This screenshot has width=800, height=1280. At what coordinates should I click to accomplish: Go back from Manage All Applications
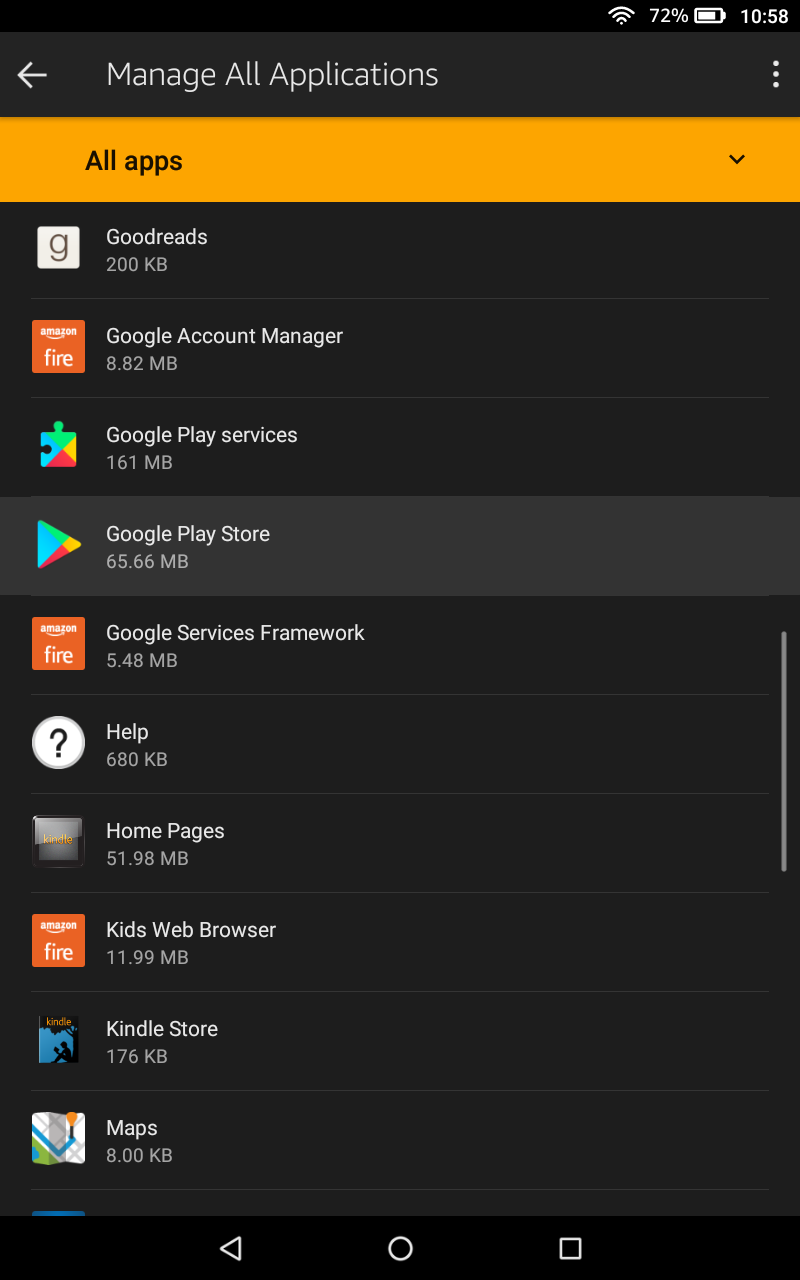pos(32,75)
